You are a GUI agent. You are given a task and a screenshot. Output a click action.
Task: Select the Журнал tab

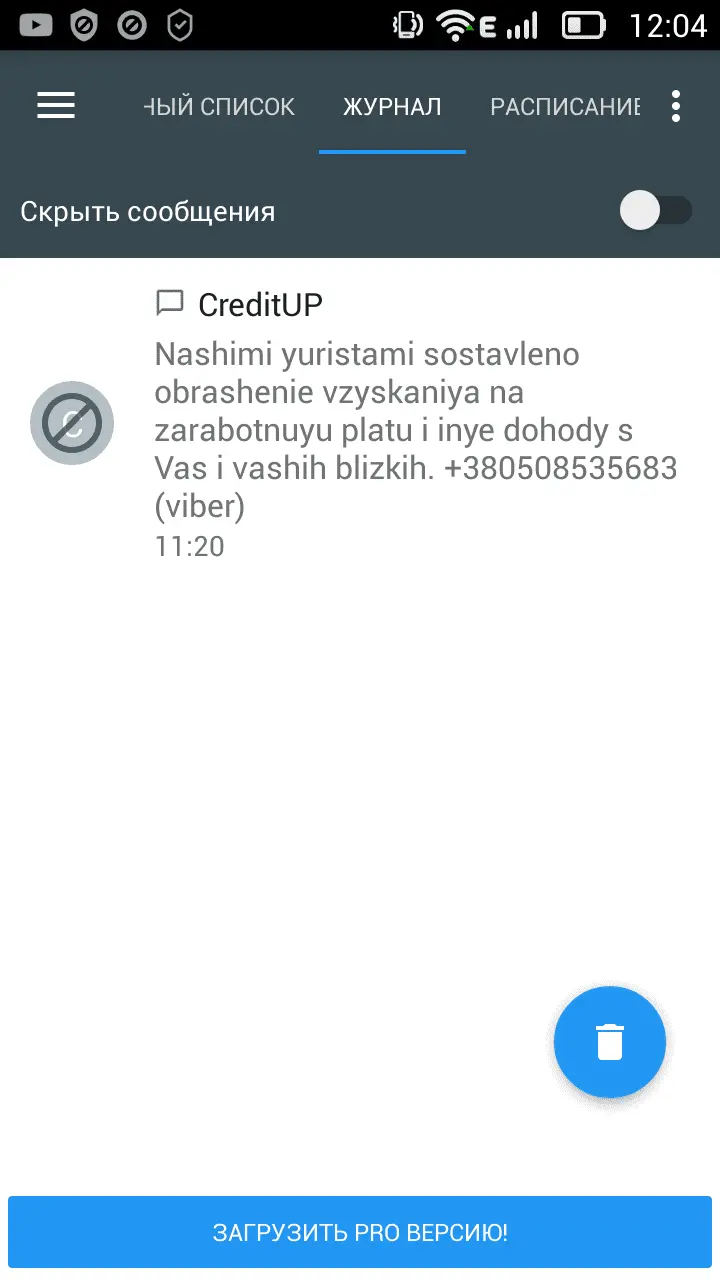click(x=392, y=107)
